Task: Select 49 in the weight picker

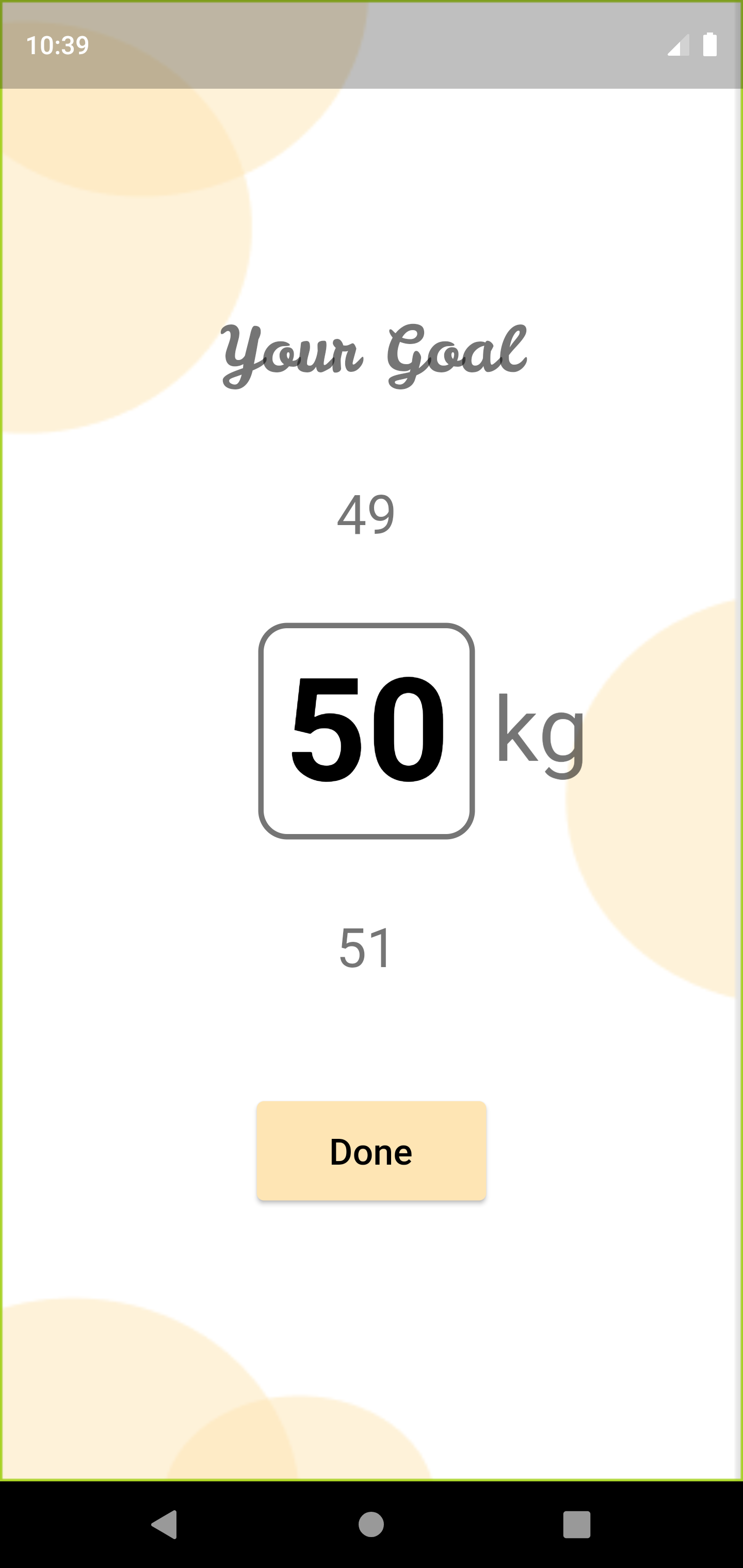Action: pyautogui.click(x=366, y=515)
